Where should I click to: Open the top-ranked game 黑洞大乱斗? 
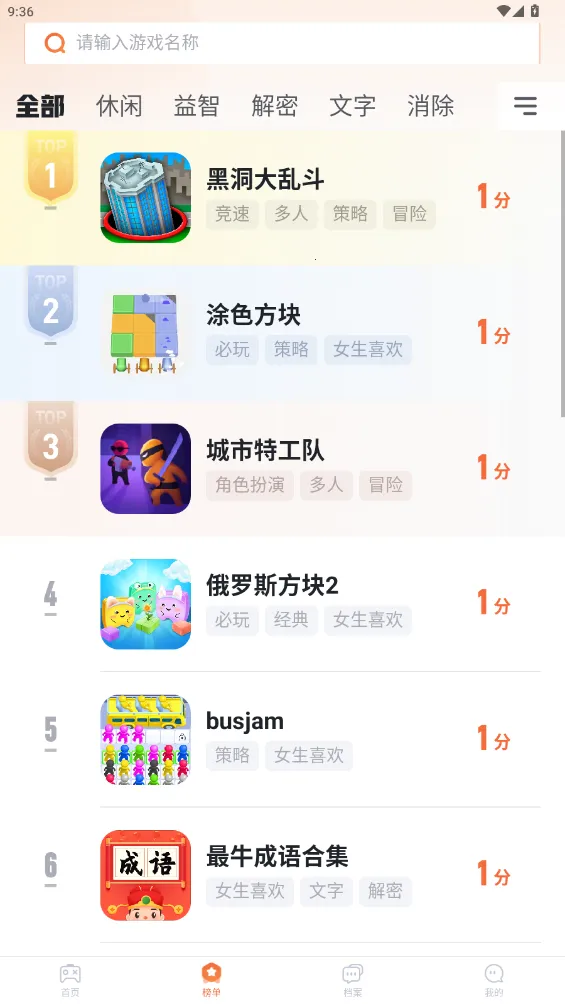(x=282, y=197)
